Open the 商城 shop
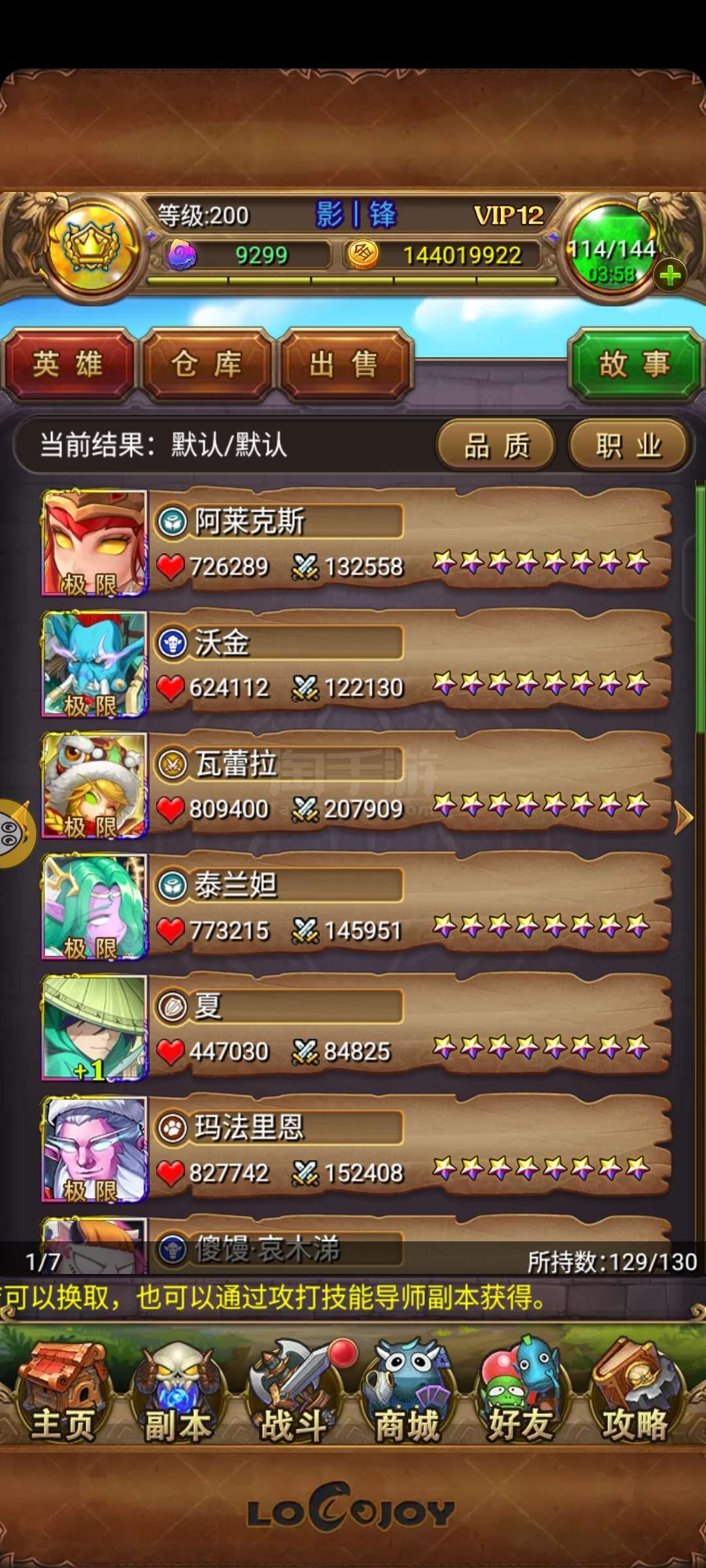The image size is (706, 1568). (x=407, y=1392)
